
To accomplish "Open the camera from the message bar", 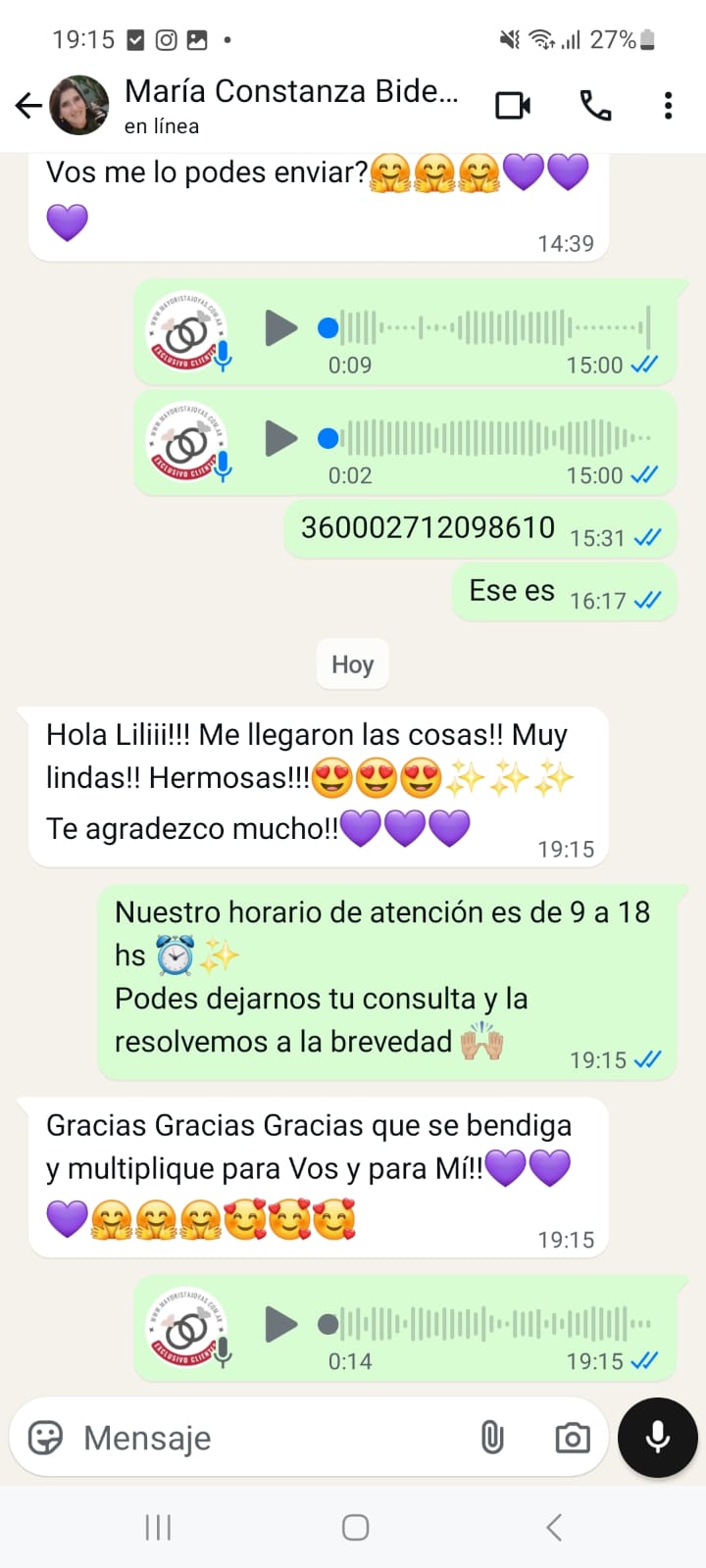I will (x=572, y=1438).
